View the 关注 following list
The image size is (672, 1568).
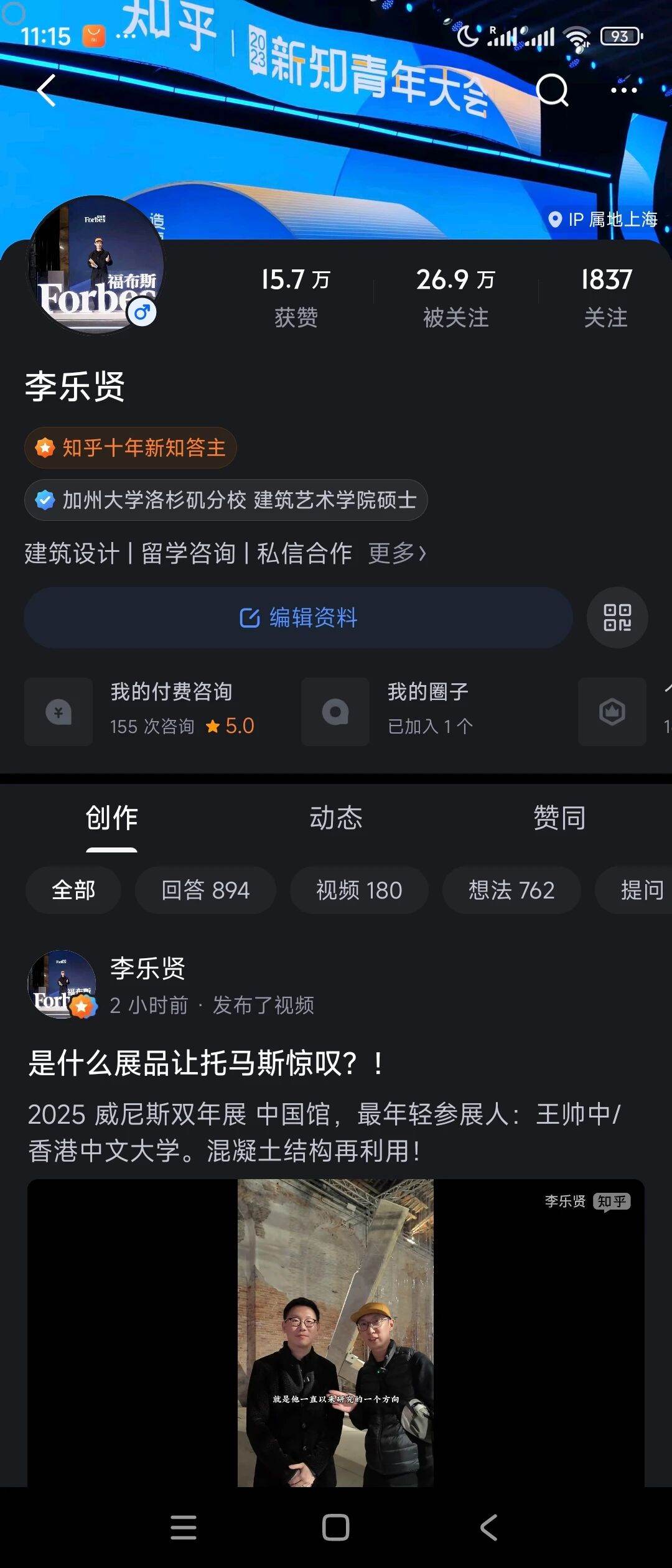(605, 297)
